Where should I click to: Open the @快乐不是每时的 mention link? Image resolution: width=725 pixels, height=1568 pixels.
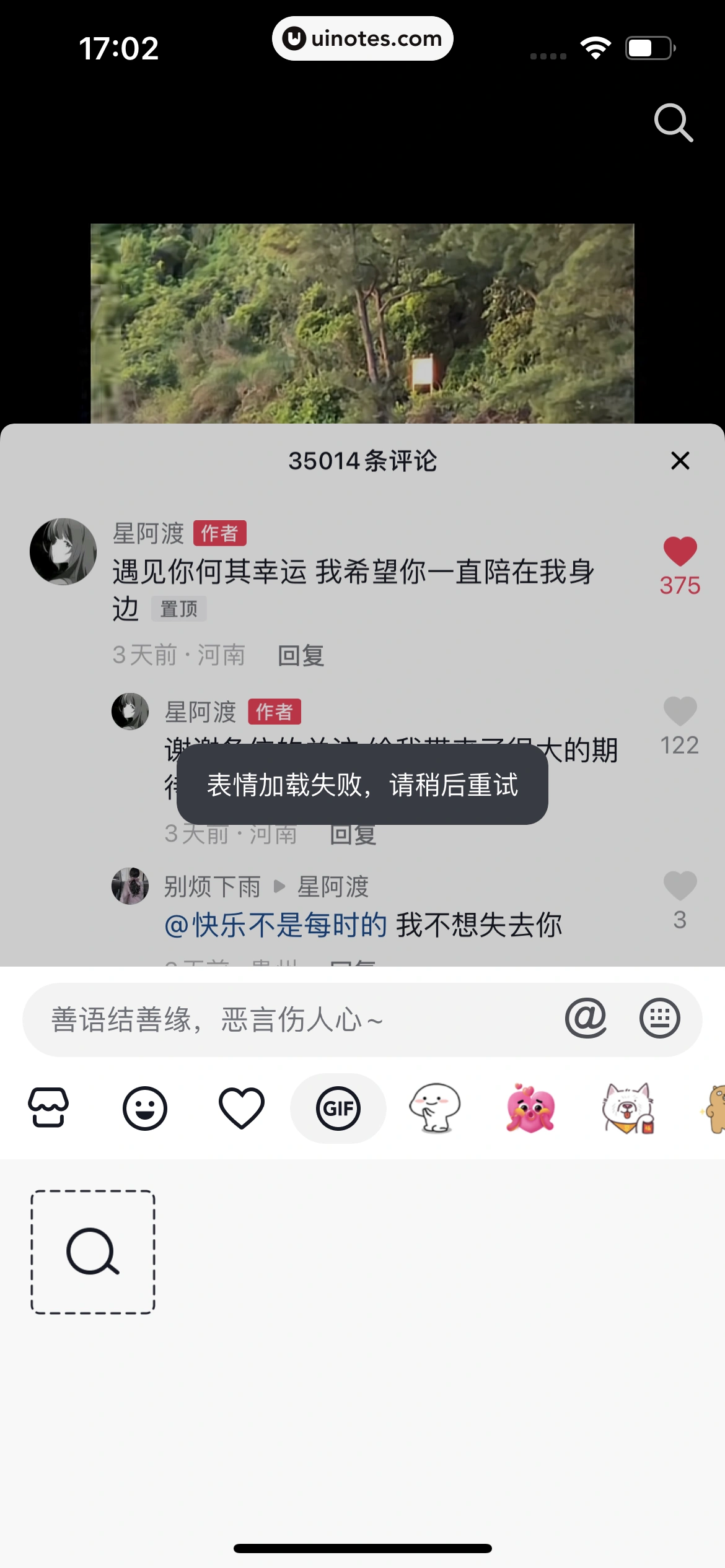[x=275, y=923]
